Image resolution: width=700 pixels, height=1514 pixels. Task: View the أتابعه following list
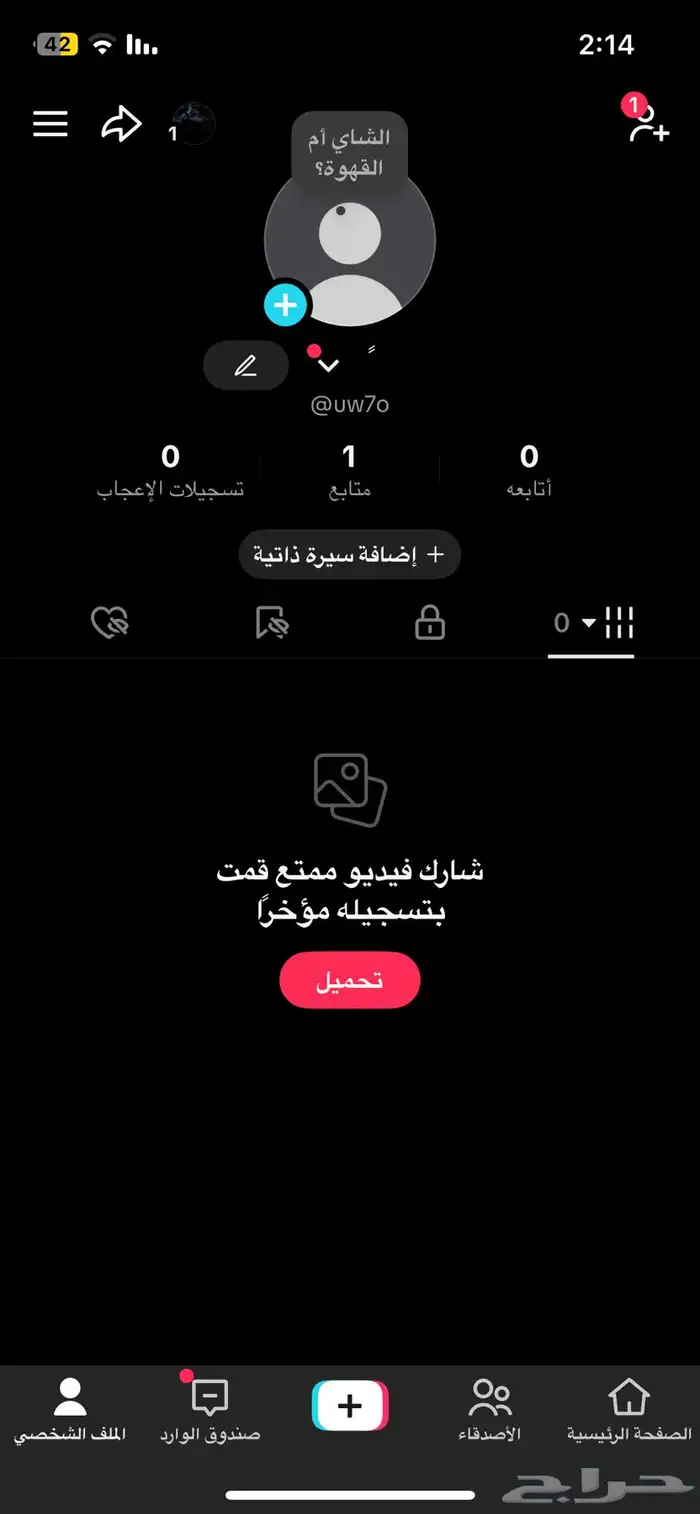(x=529, y=471)
